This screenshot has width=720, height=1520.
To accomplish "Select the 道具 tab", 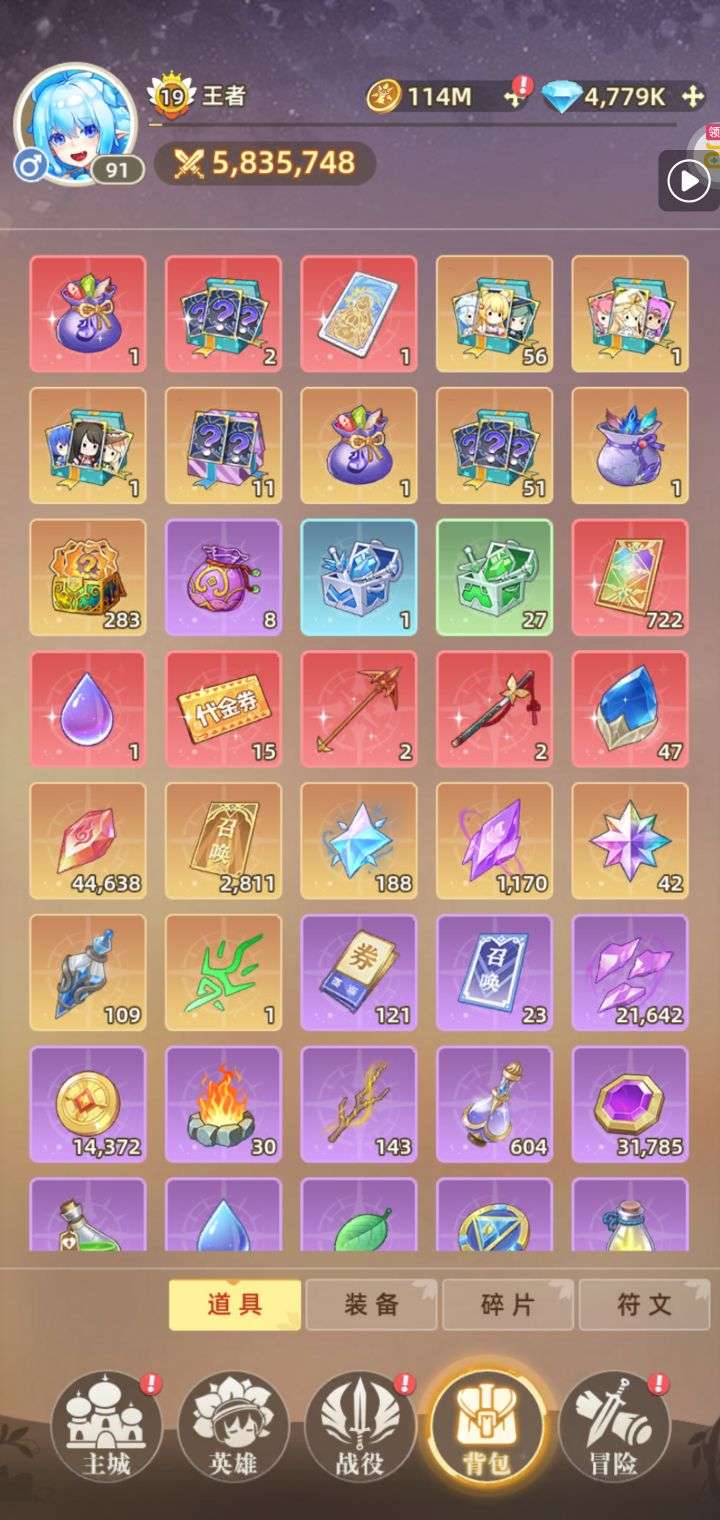I will 235,1304.
